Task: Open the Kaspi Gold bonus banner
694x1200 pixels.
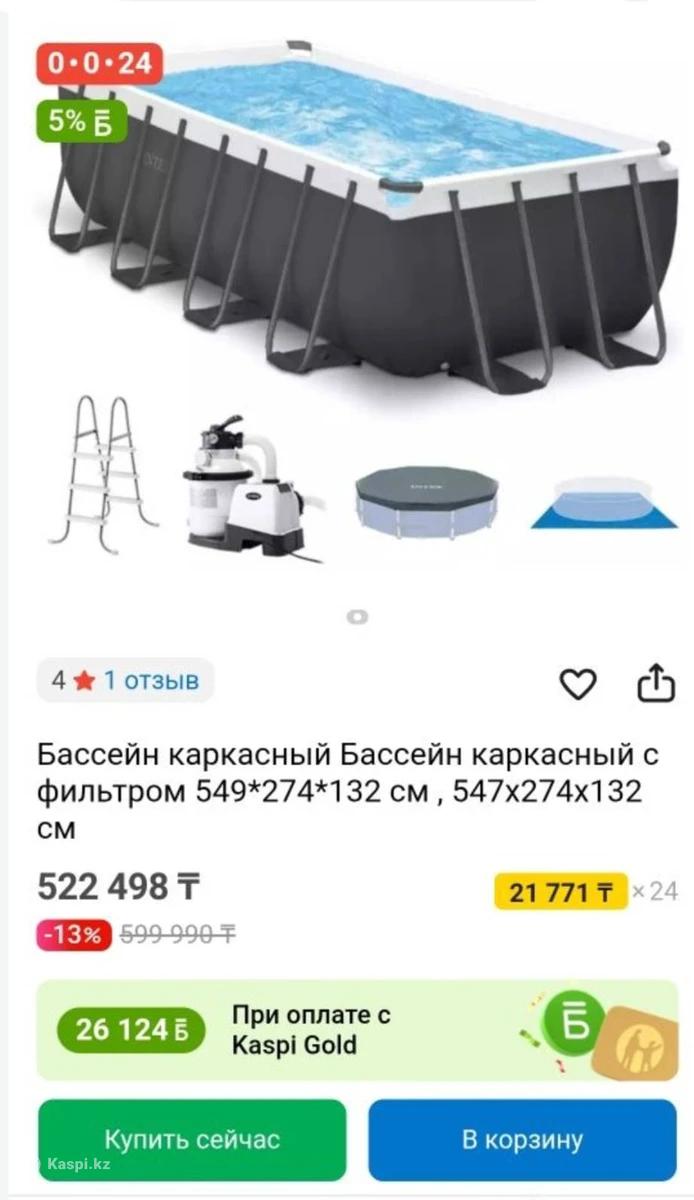Action: click(x=356, y=1030)
